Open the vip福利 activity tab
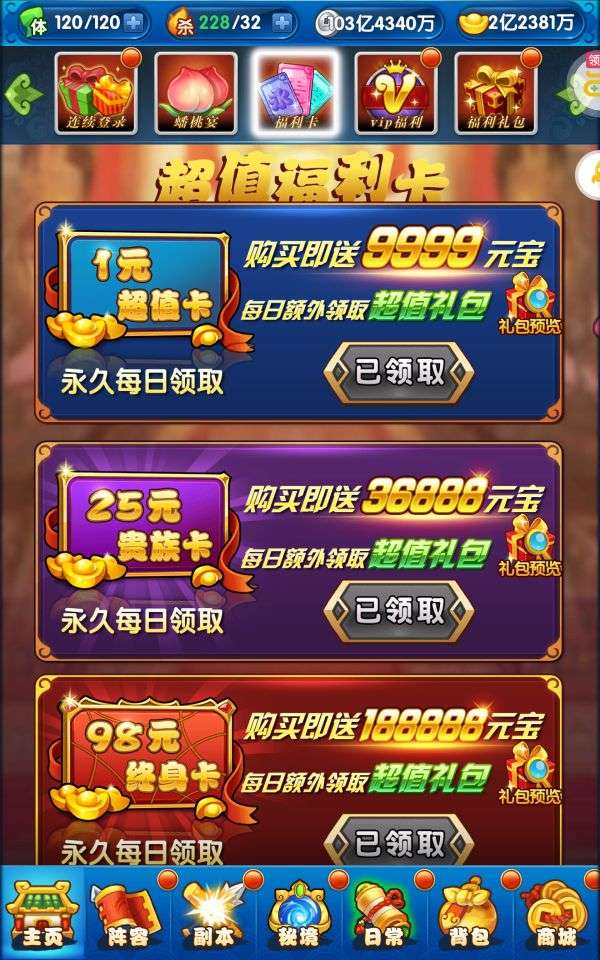600x960 pixels. (396, 93)
